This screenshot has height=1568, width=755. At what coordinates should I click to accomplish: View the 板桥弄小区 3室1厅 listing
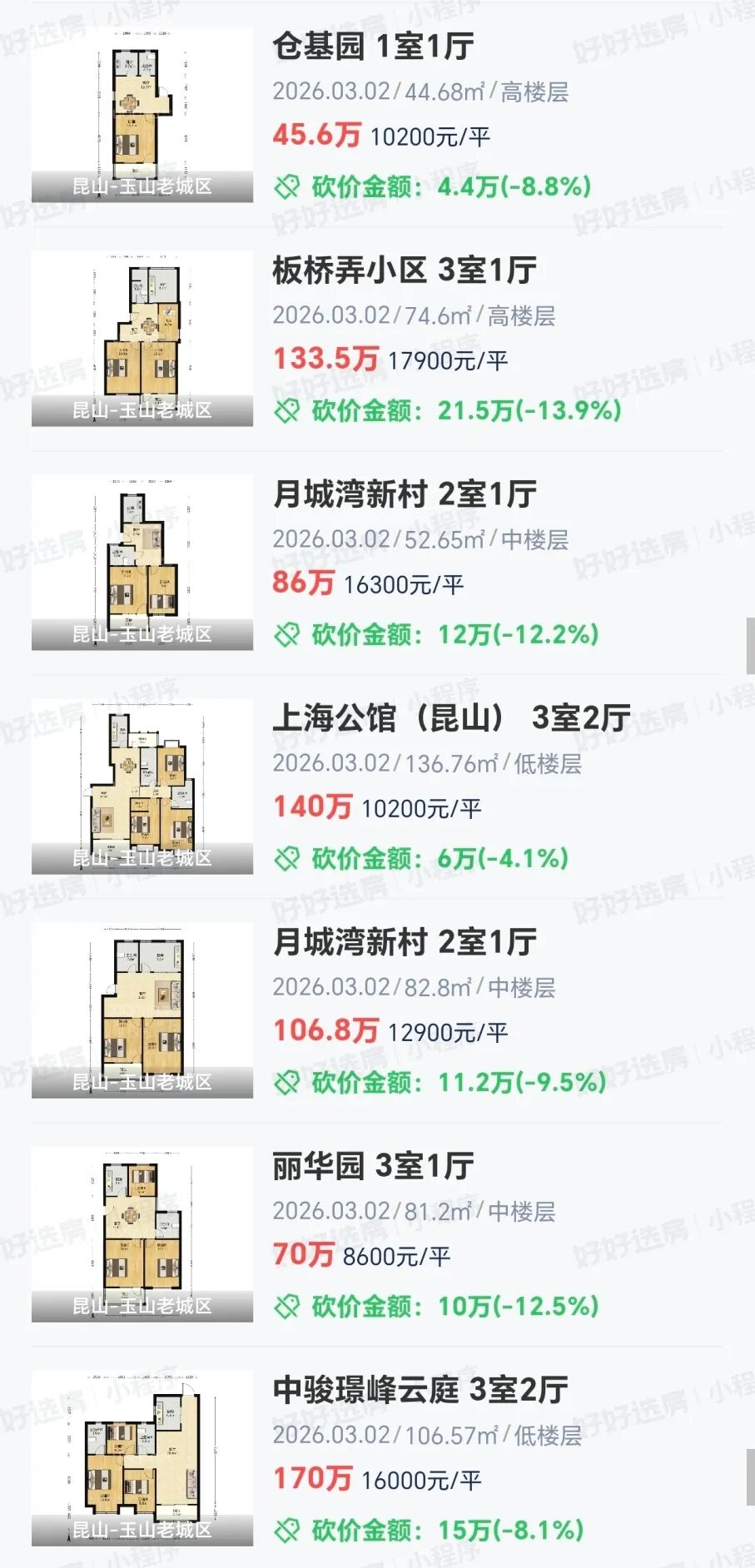click(405, 270)
